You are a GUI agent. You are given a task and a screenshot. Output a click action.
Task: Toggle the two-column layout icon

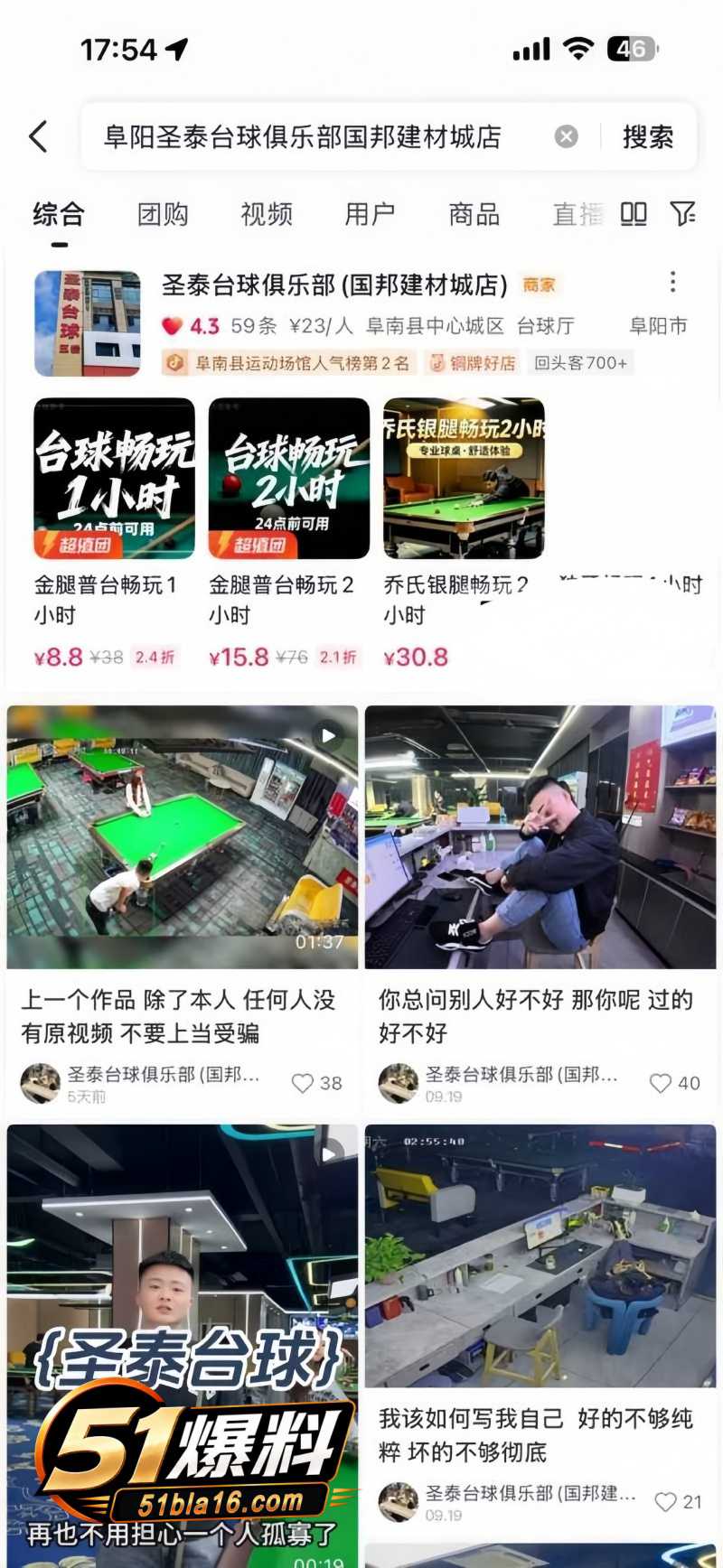click(634, 214)
